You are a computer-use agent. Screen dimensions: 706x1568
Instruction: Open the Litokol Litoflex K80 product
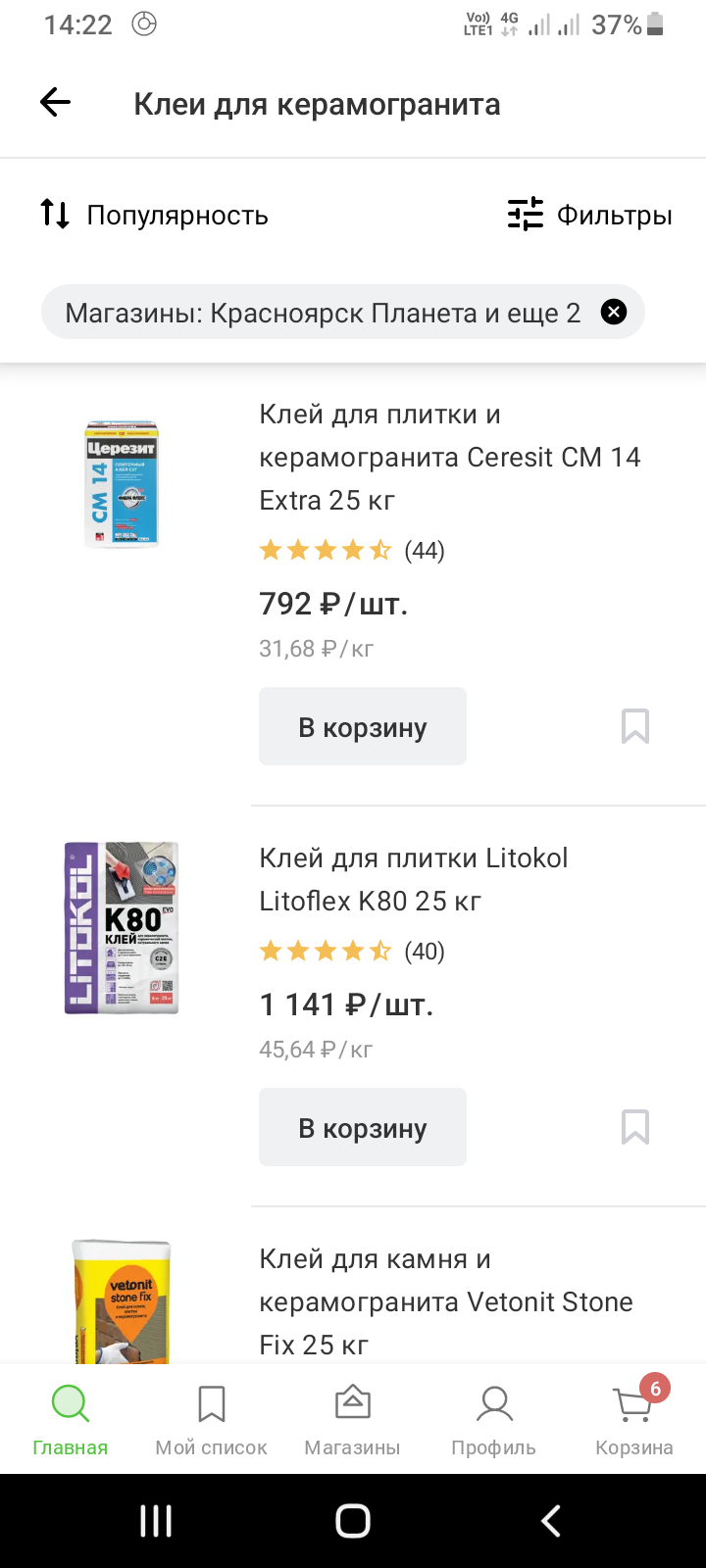(414, 879)
